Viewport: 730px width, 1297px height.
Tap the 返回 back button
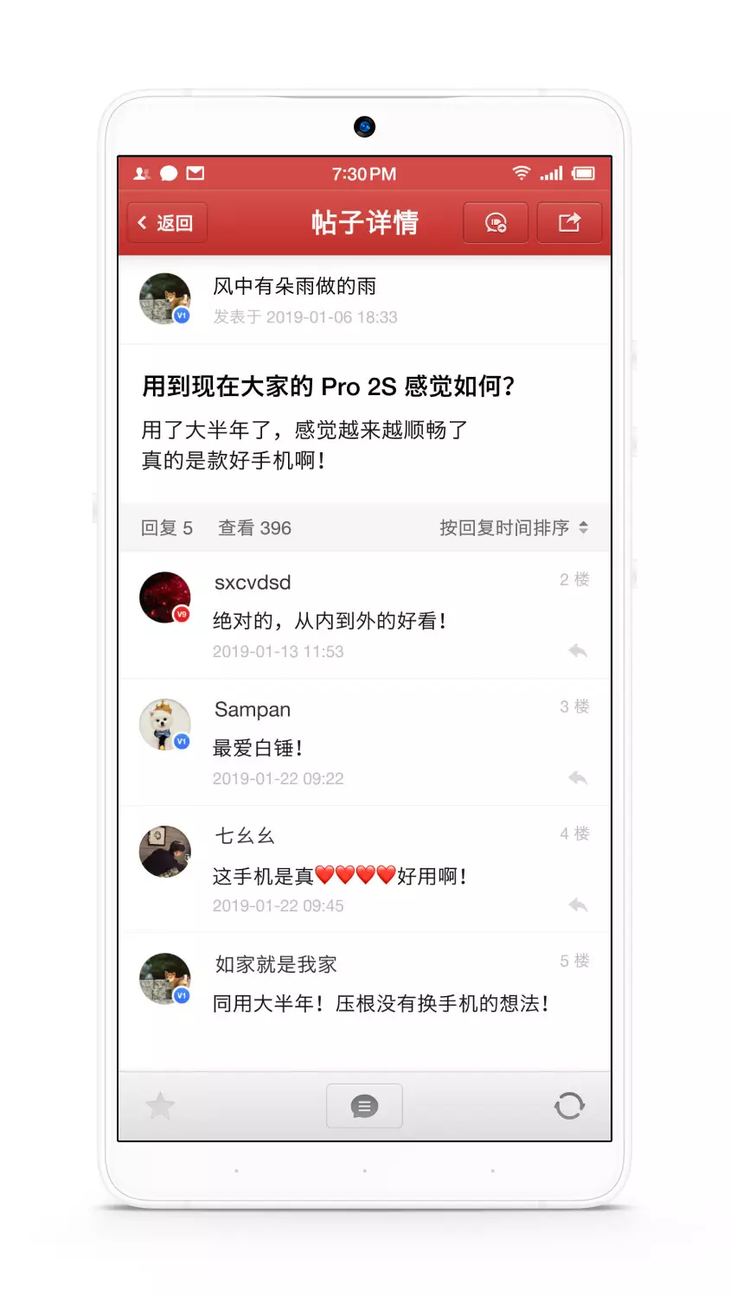point(167,223)
